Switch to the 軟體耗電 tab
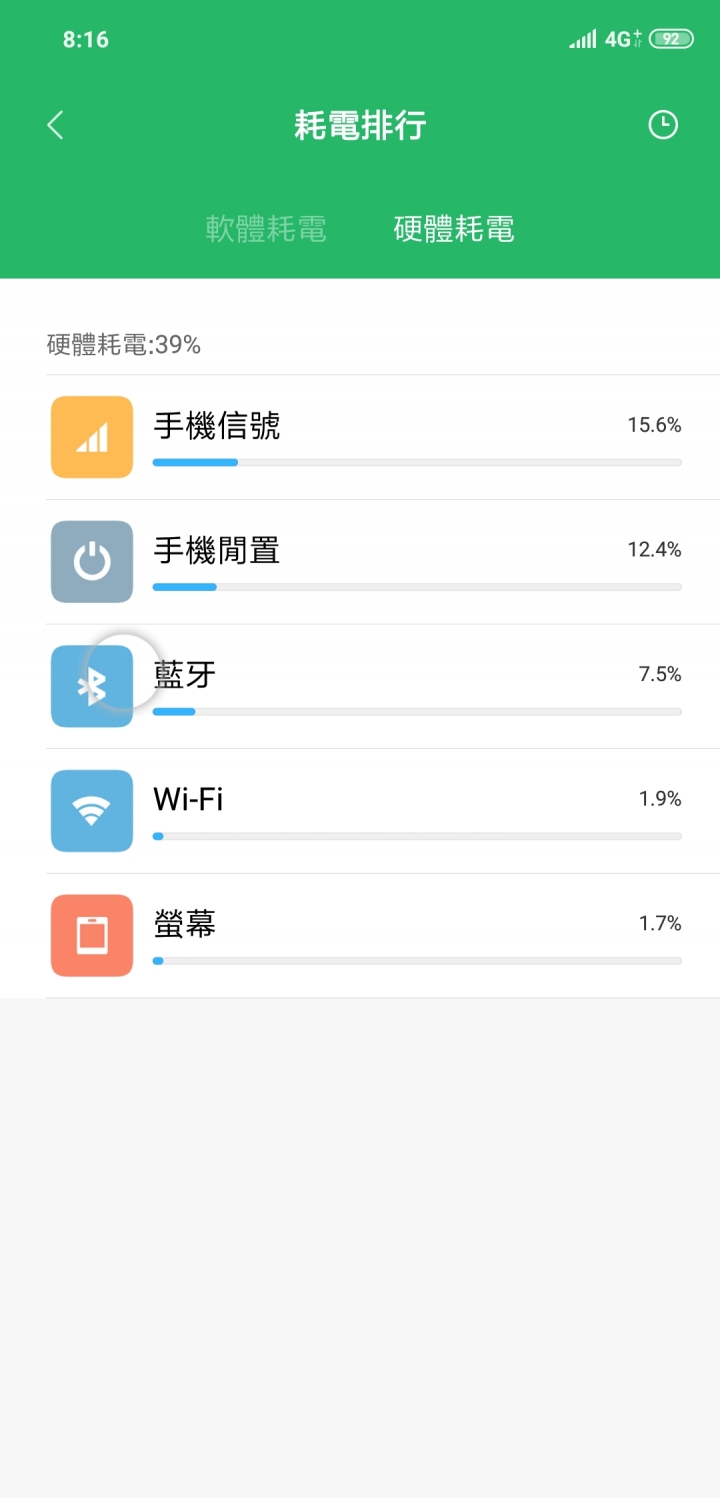This screenshot has width=720, height=1498. pyautogui.click(x=266, y=229)
